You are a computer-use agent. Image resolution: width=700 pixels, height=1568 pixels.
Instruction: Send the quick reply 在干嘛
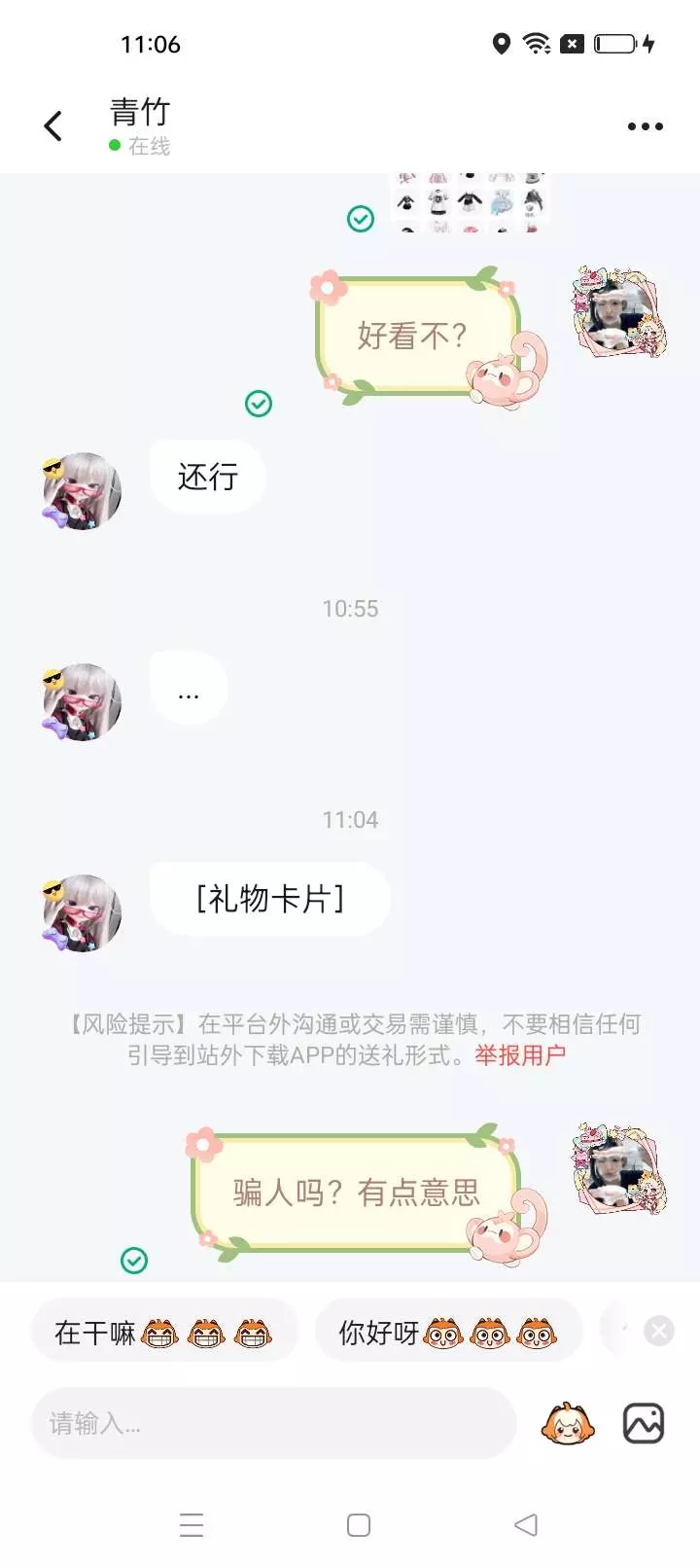(x=163, y=1332)
